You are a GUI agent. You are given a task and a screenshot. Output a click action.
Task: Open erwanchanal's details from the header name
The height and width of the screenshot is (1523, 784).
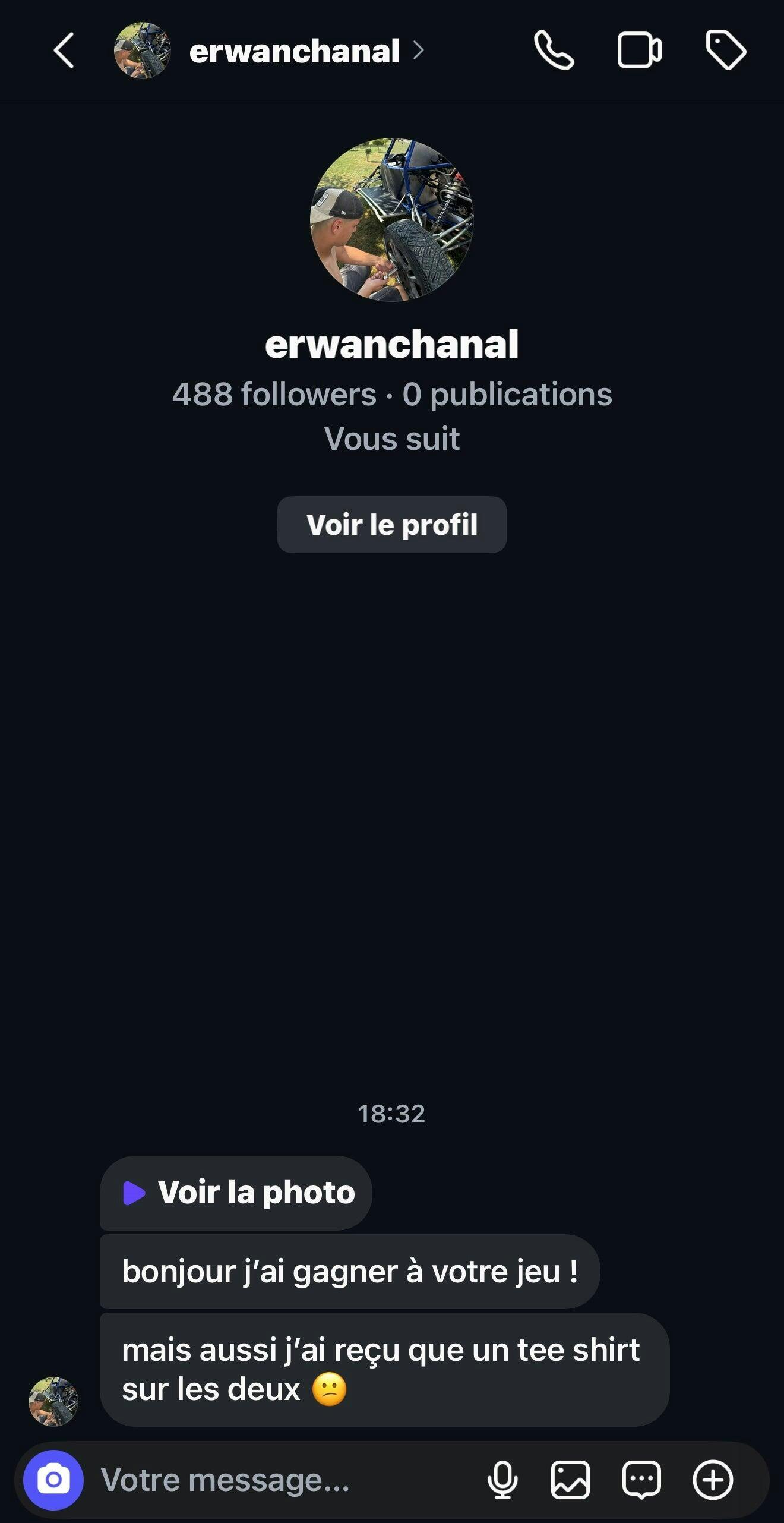click(295, 51)
